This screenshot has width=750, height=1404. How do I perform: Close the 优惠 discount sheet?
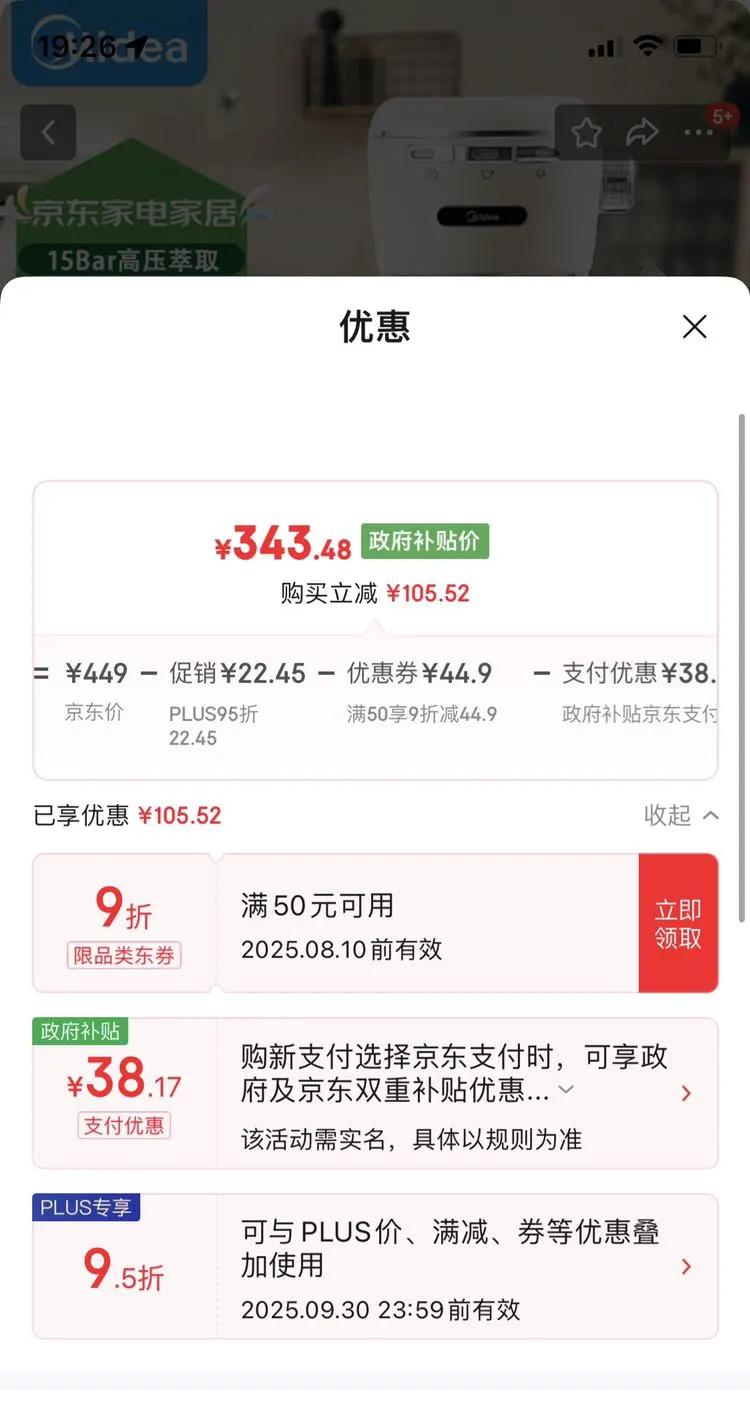coord(694,327)
